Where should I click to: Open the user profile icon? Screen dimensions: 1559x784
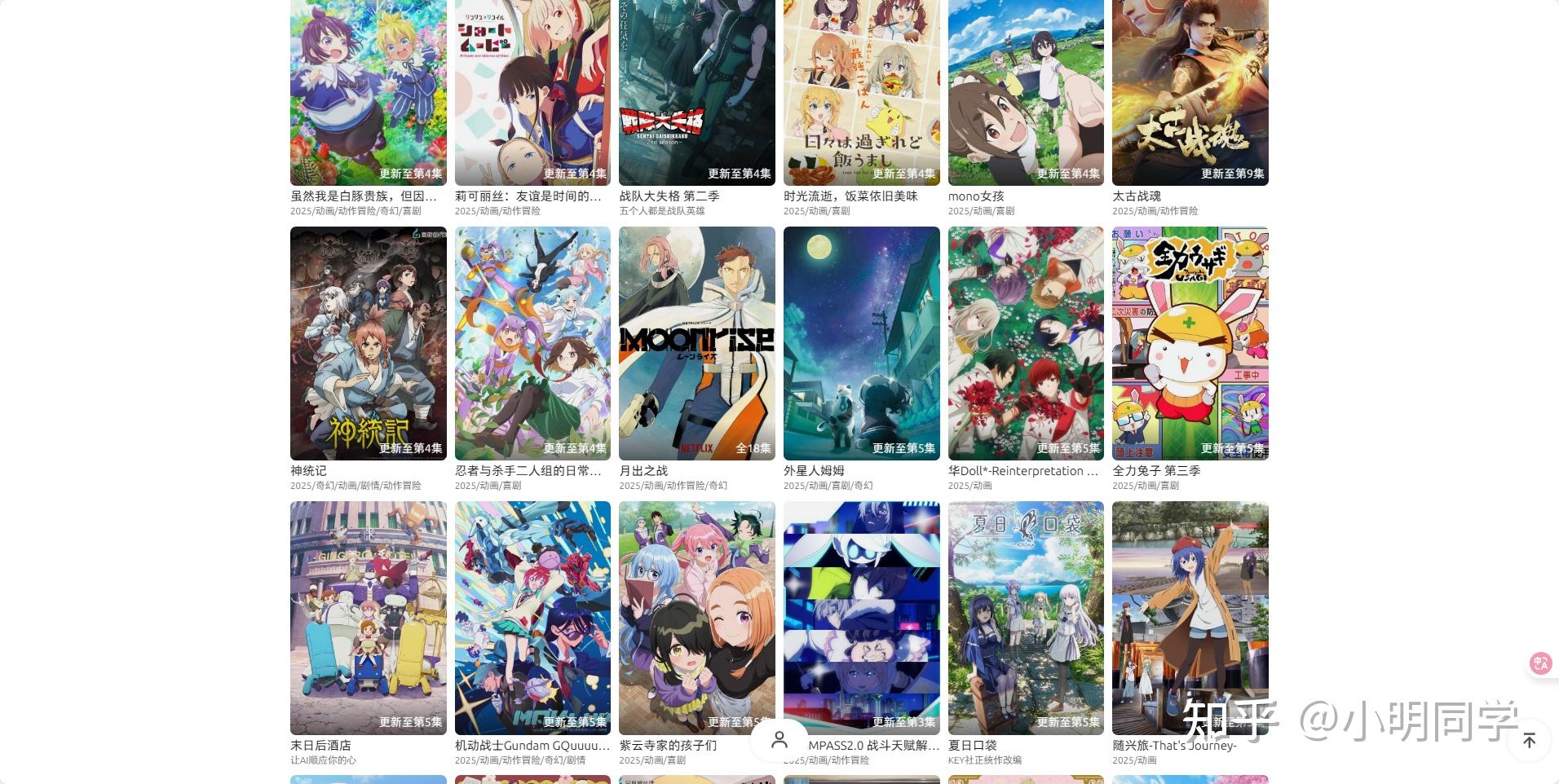pyautogui.click(x=779, y=740)
